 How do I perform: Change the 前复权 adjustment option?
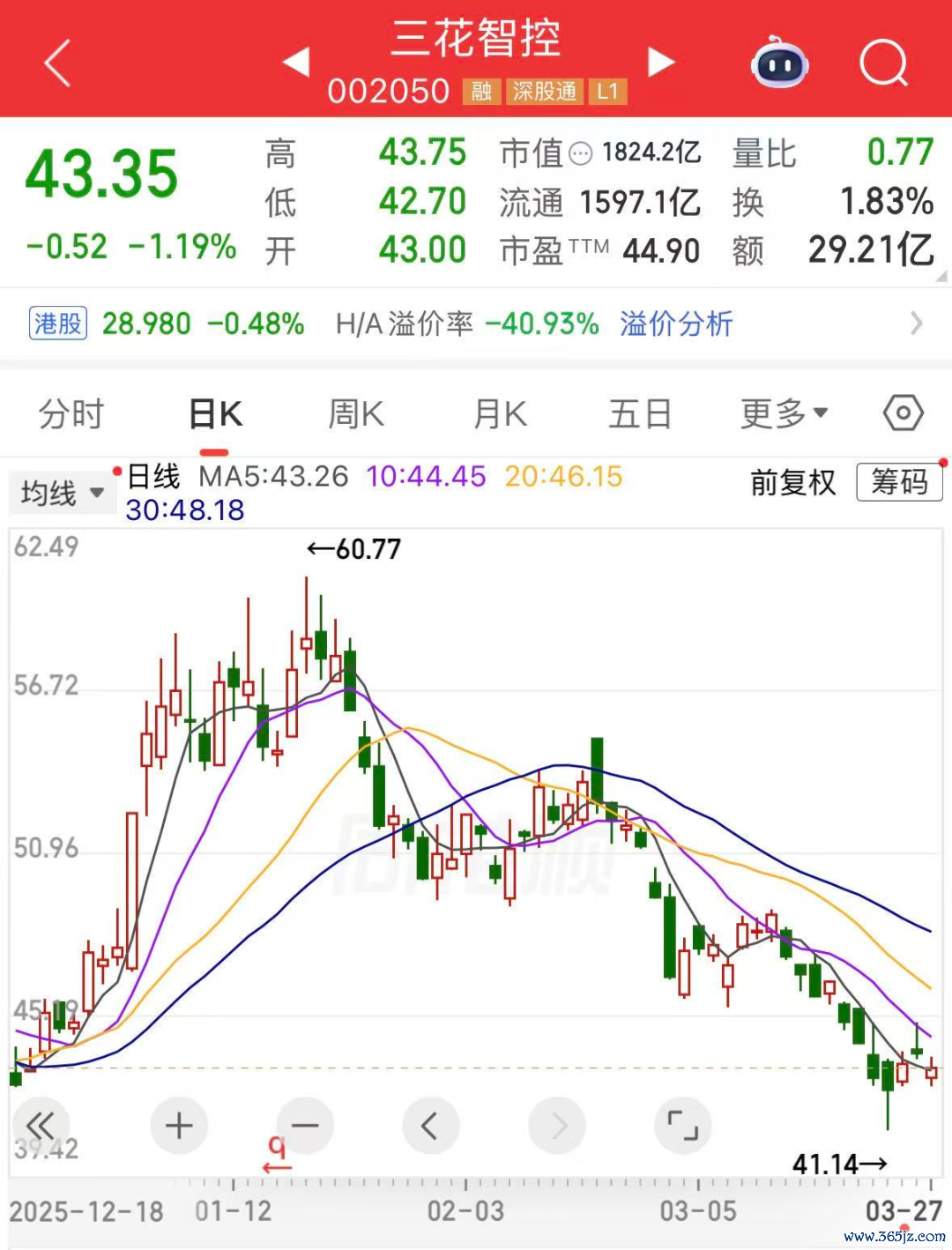792,482
